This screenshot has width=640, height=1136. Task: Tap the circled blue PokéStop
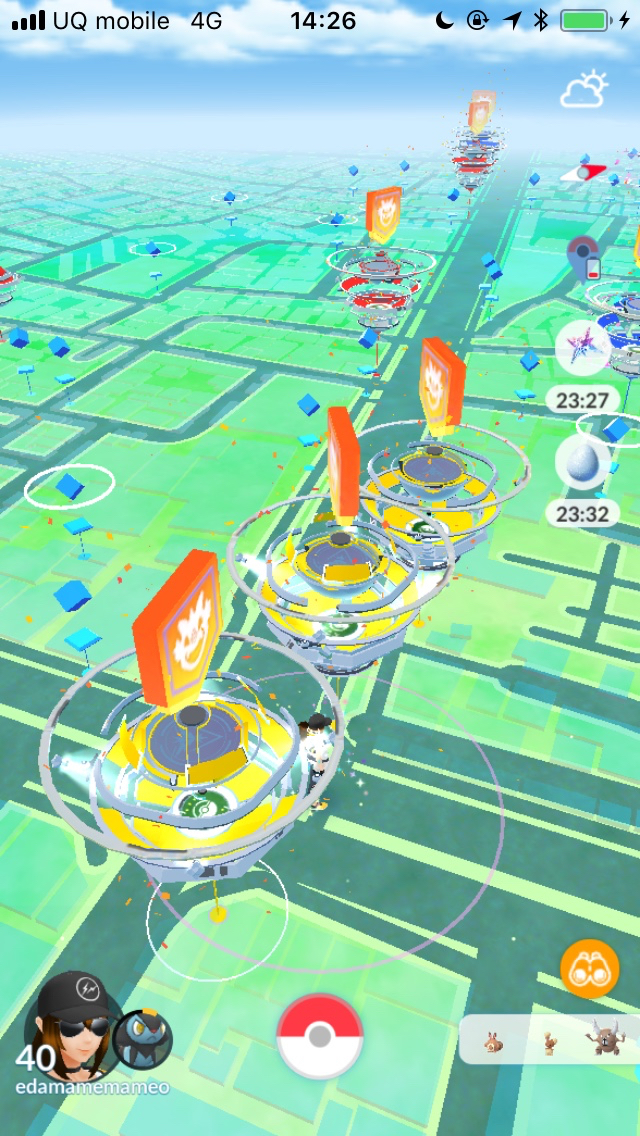(69, 486)
